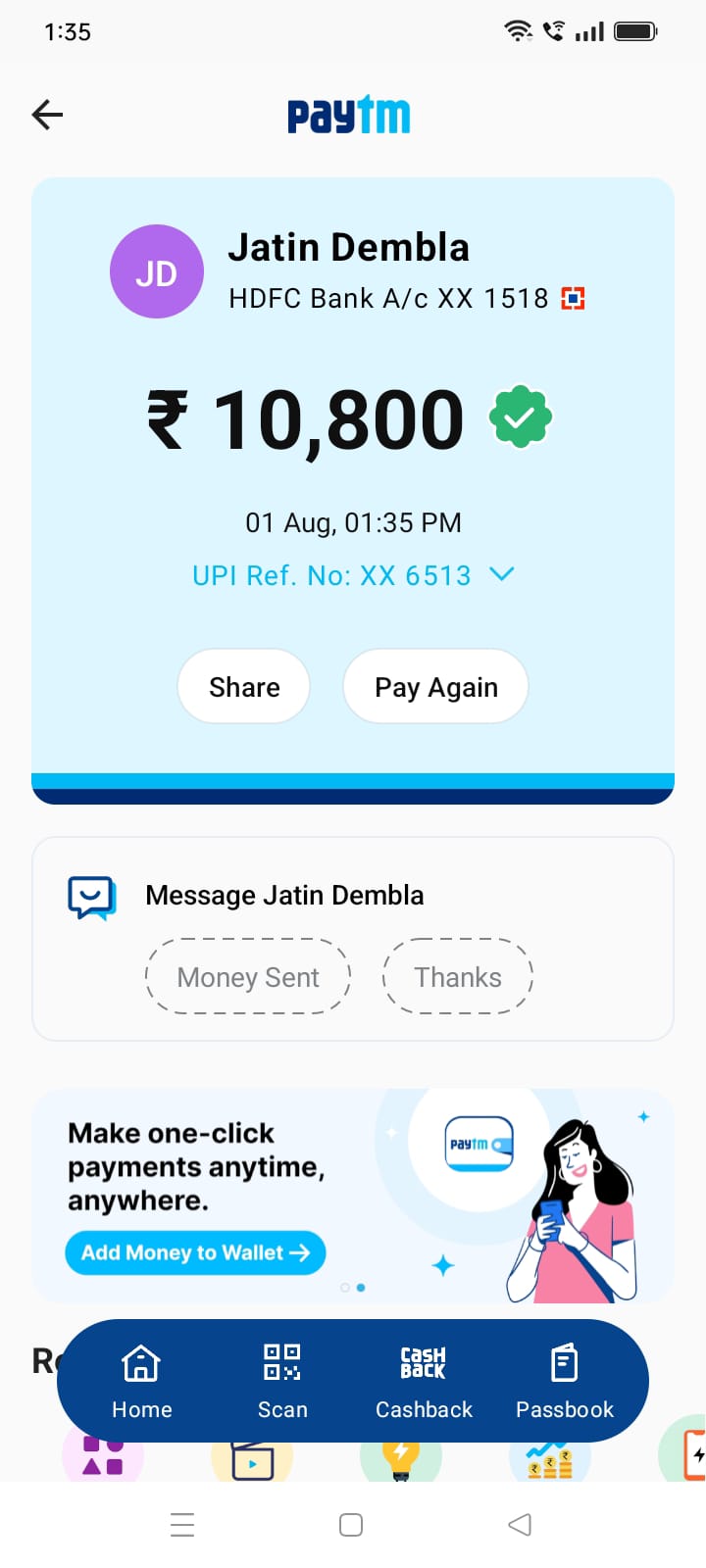Viewport: 706px width, 1568px height.
Task: Tap Pay Again to repeat payment
Action: (436, 687)
